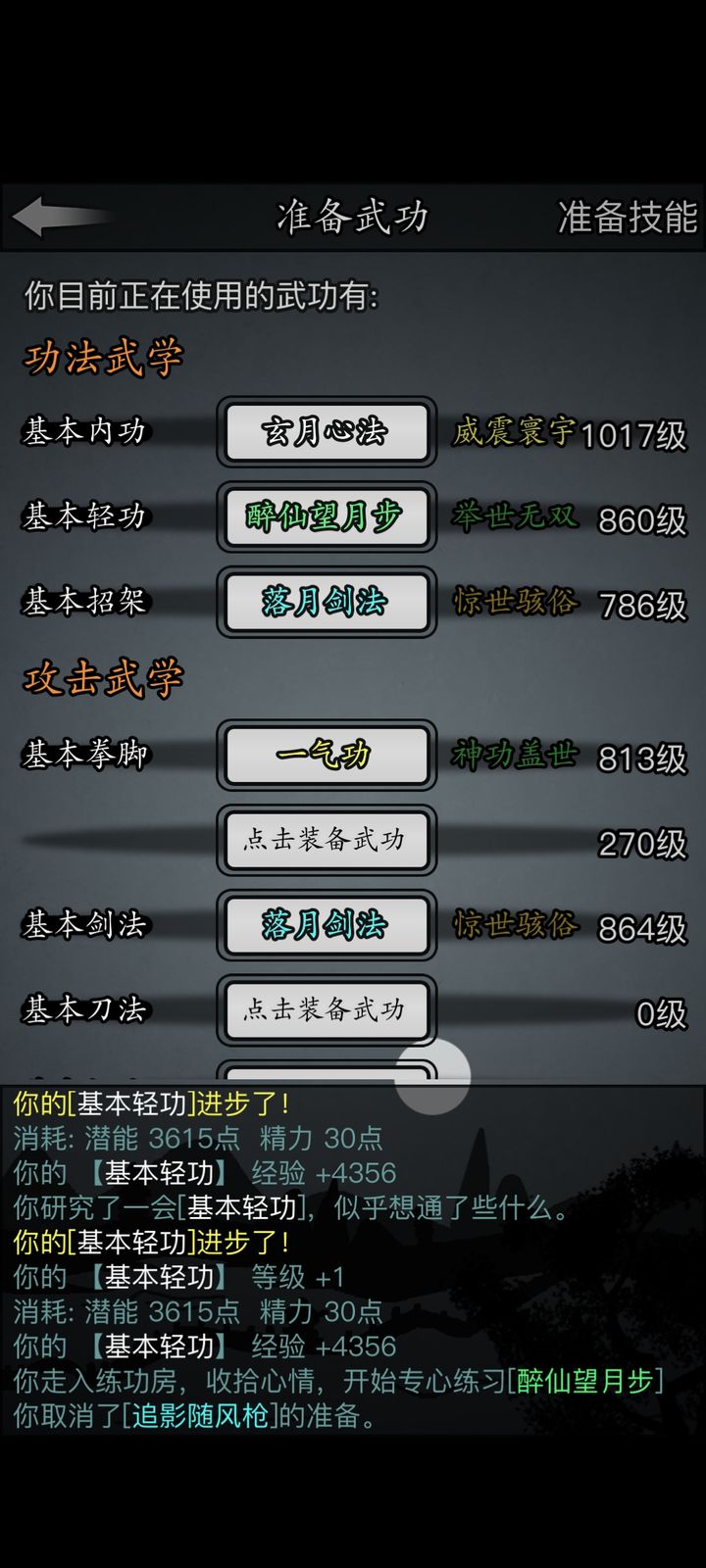The height and width of the screenshot is (1568, 706).
Task: Tap 落月剑法 in the 基本剑法 row
Action: pos(326,925)
